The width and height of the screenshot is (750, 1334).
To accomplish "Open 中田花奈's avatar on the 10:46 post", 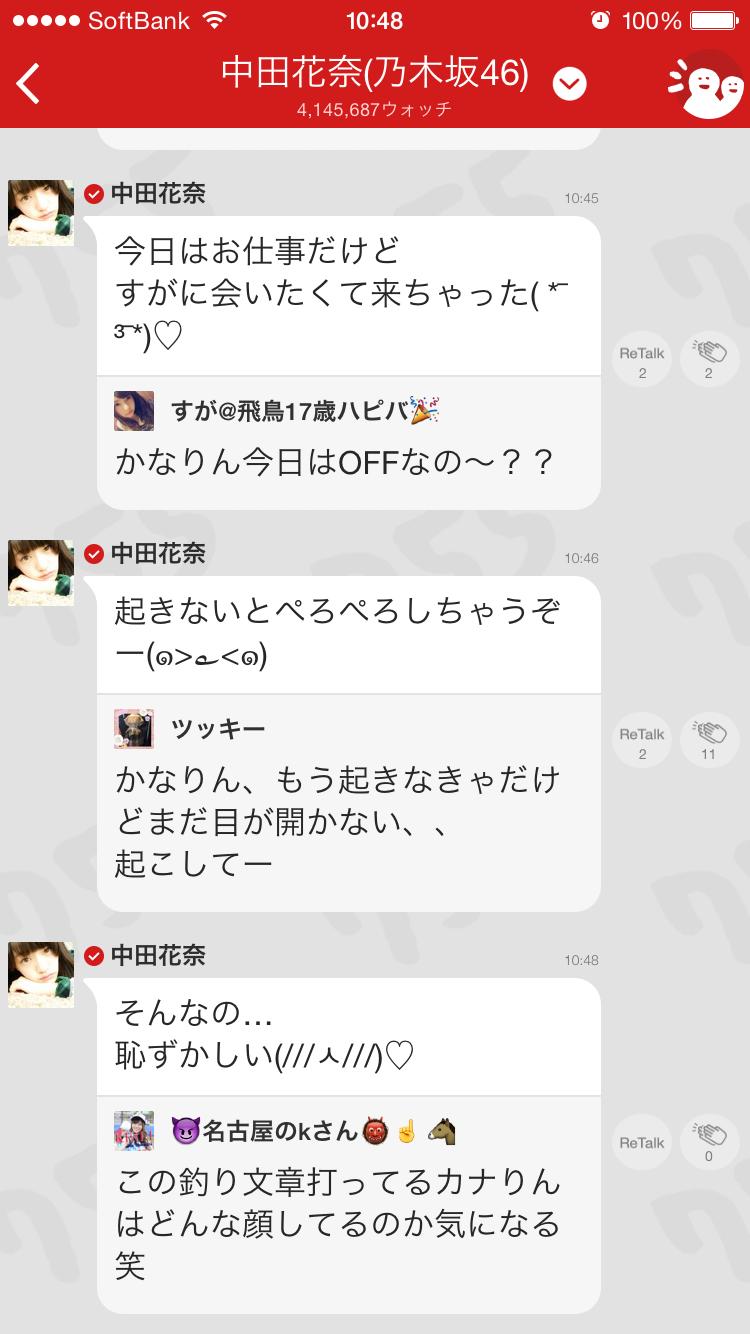I will (41, 573).
